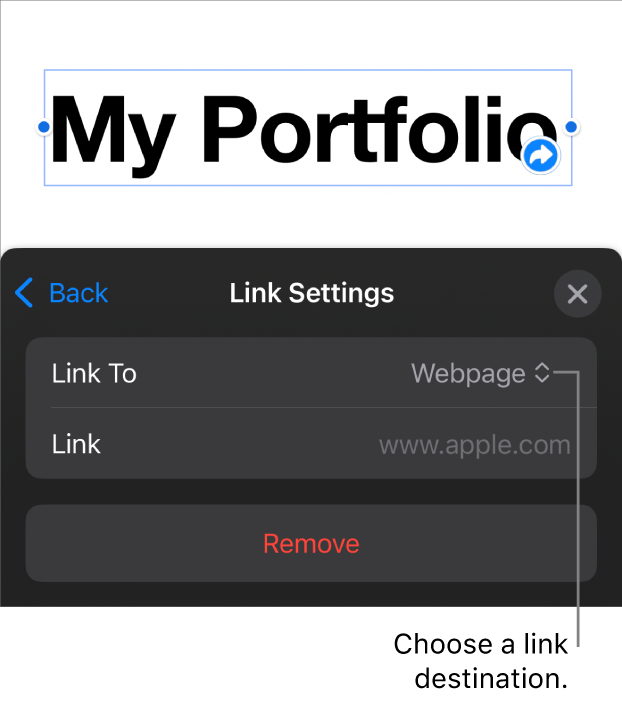The width and height of the screenshot is (622, 706).
Task: Tap the link arrow badge on the title
Action: (541, 156)
